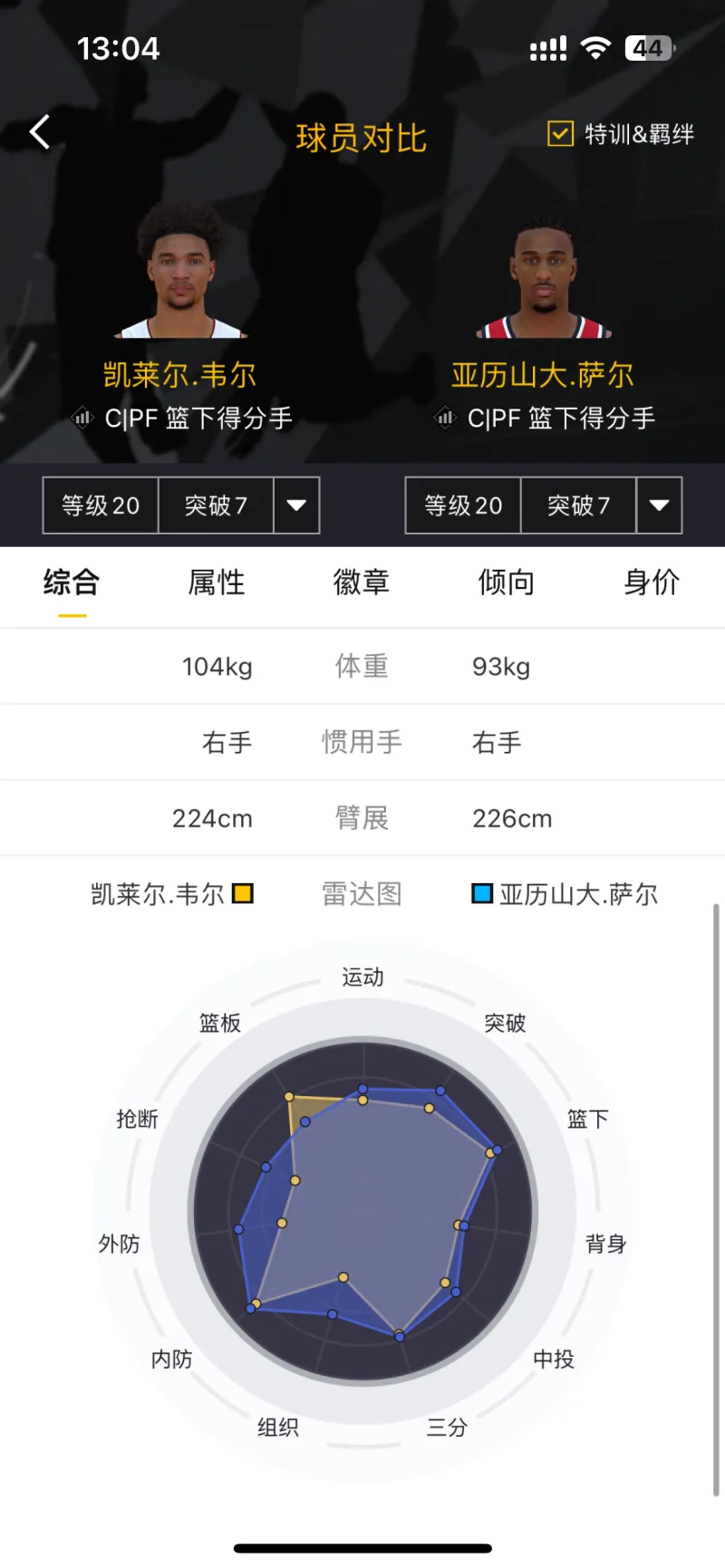Viewport: 725px width, 1568px height.
Task: Expand level dropdown for 凯莱尔.韦尔
Action: point(296,505)
